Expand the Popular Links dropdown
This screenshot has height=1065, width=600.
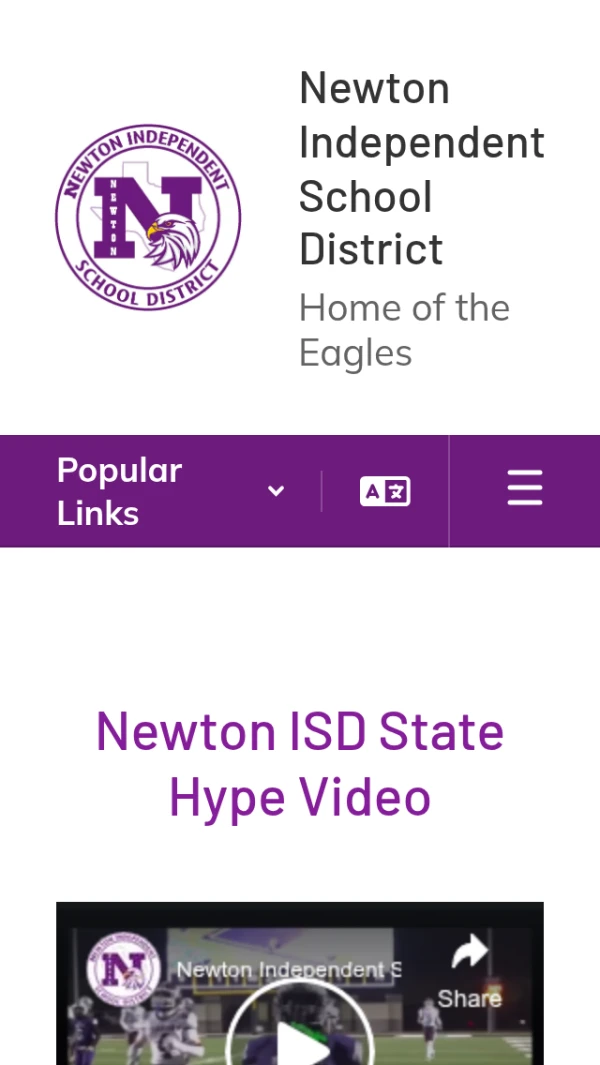click(x=170, y=491)
